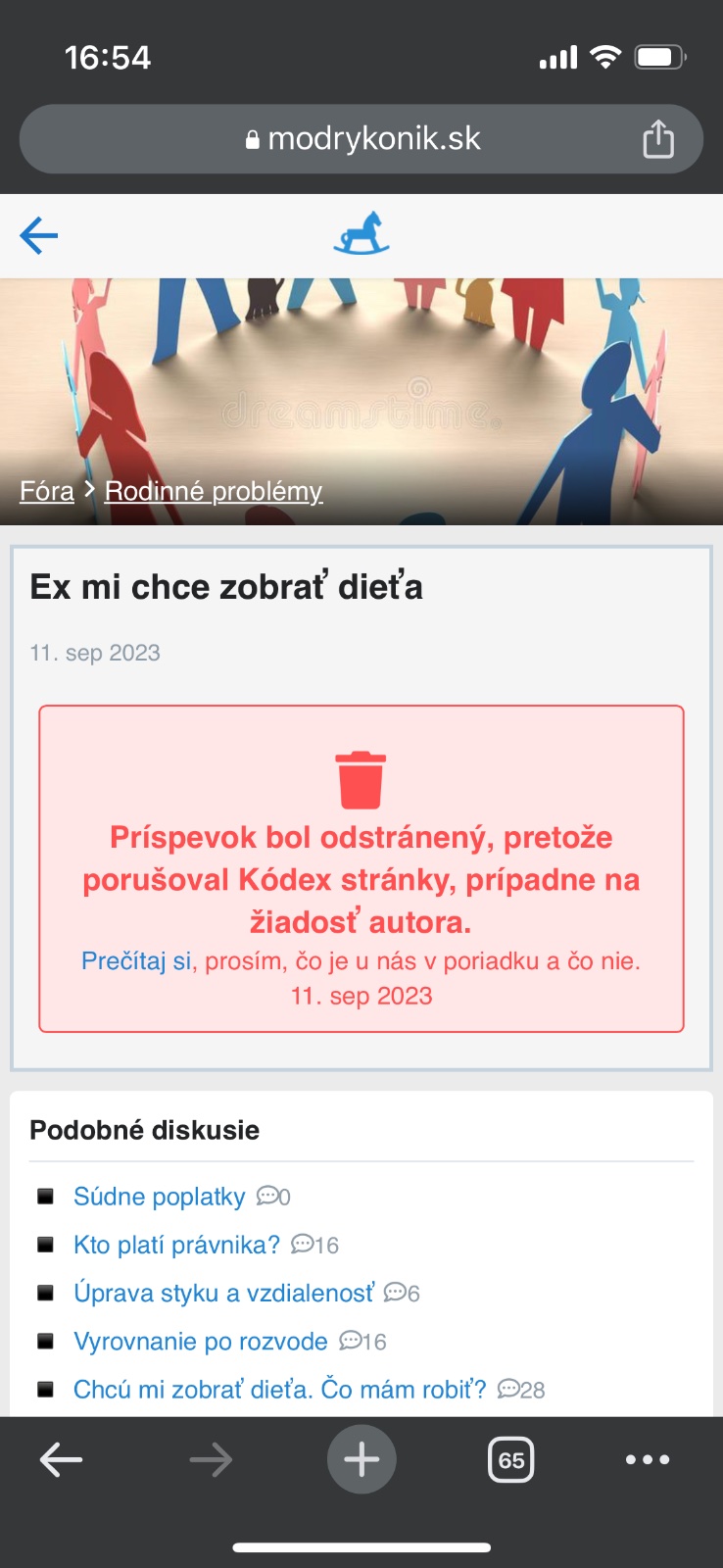This screenshot has width=723, height=1568.
Task: Open the Súdne poplatky discussion
Action: click(x=160, y=1197)
